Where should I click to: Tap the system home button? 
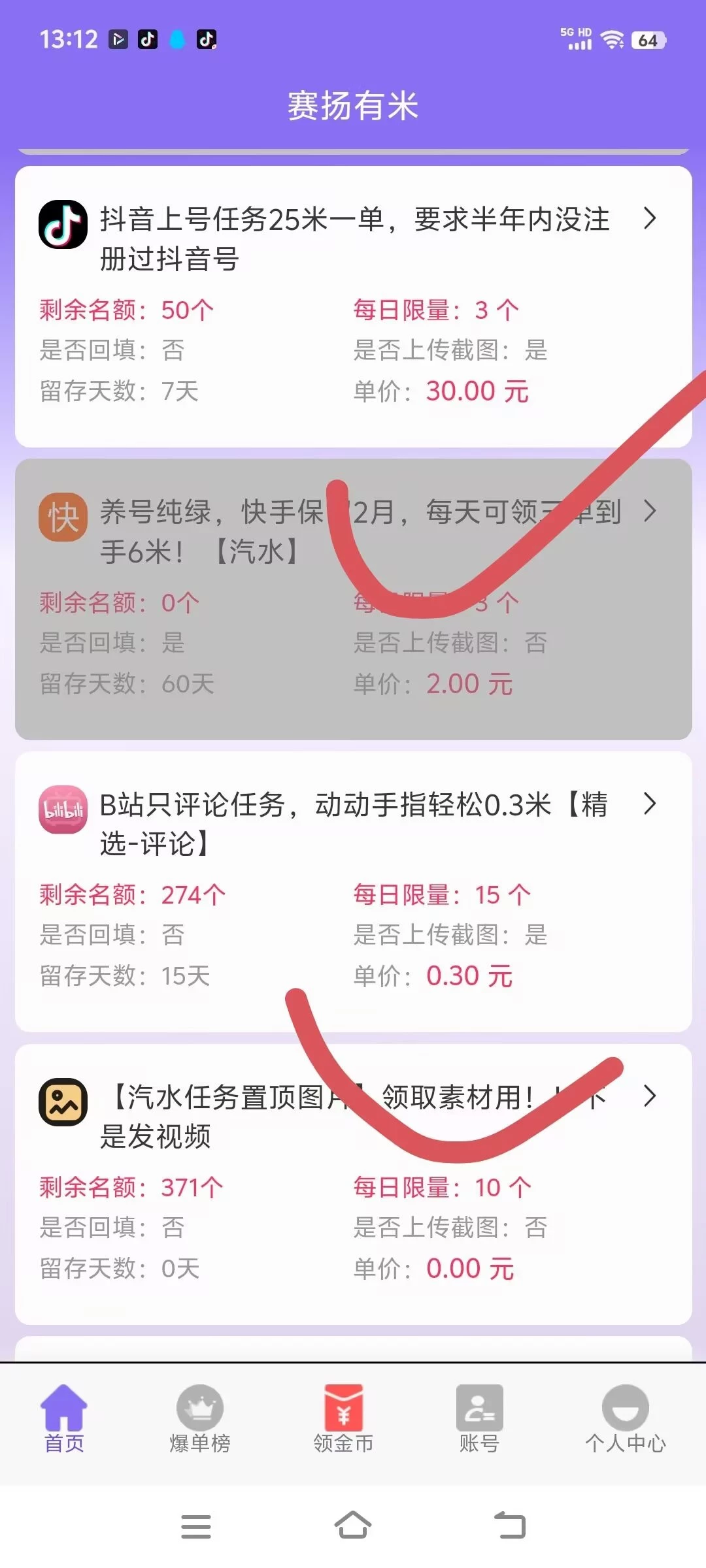pyautogui.click(x=353, y=1526)
